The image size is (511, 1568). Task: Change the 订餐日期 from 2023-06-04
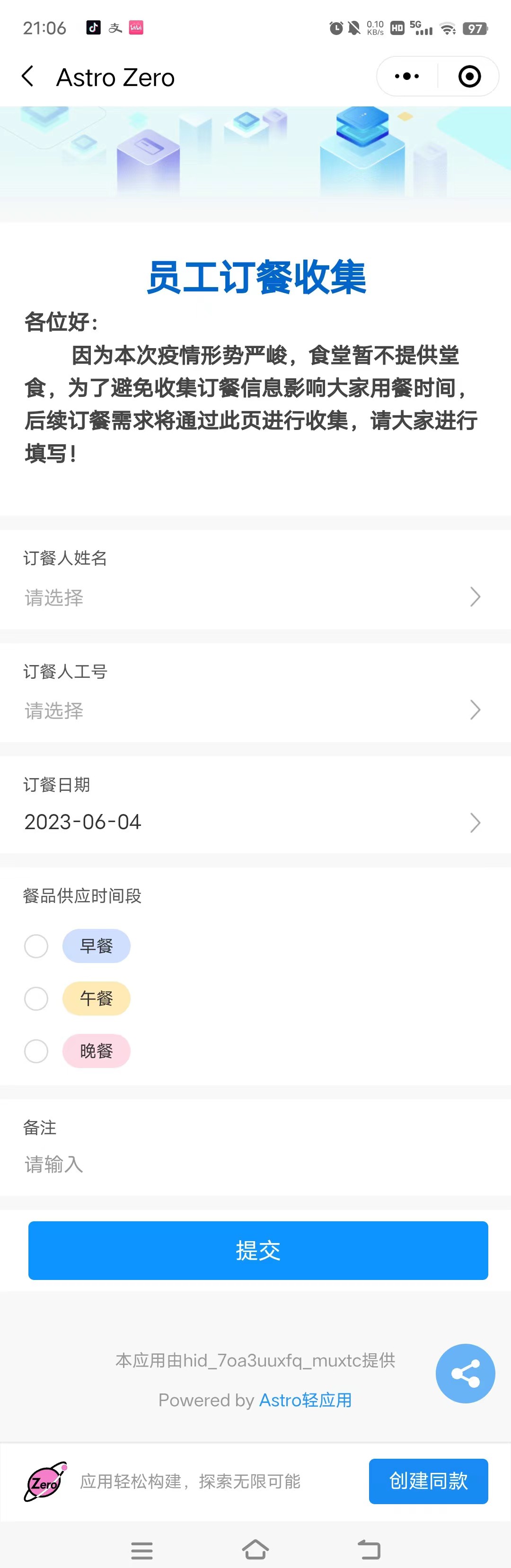253,823
